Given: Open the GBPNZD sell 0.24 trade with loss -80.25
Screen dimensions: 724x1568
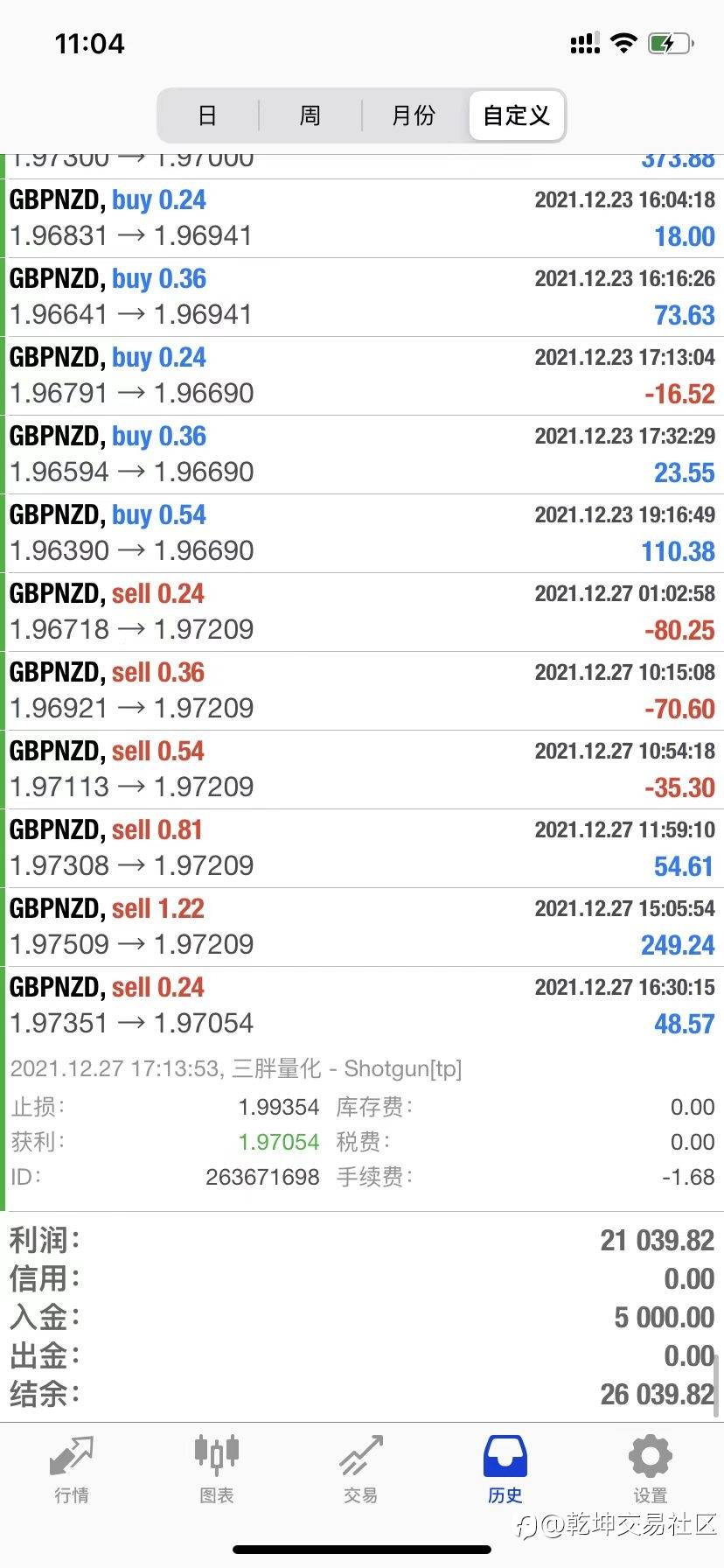Looking at the screenshot, I should tap(362, 612).
